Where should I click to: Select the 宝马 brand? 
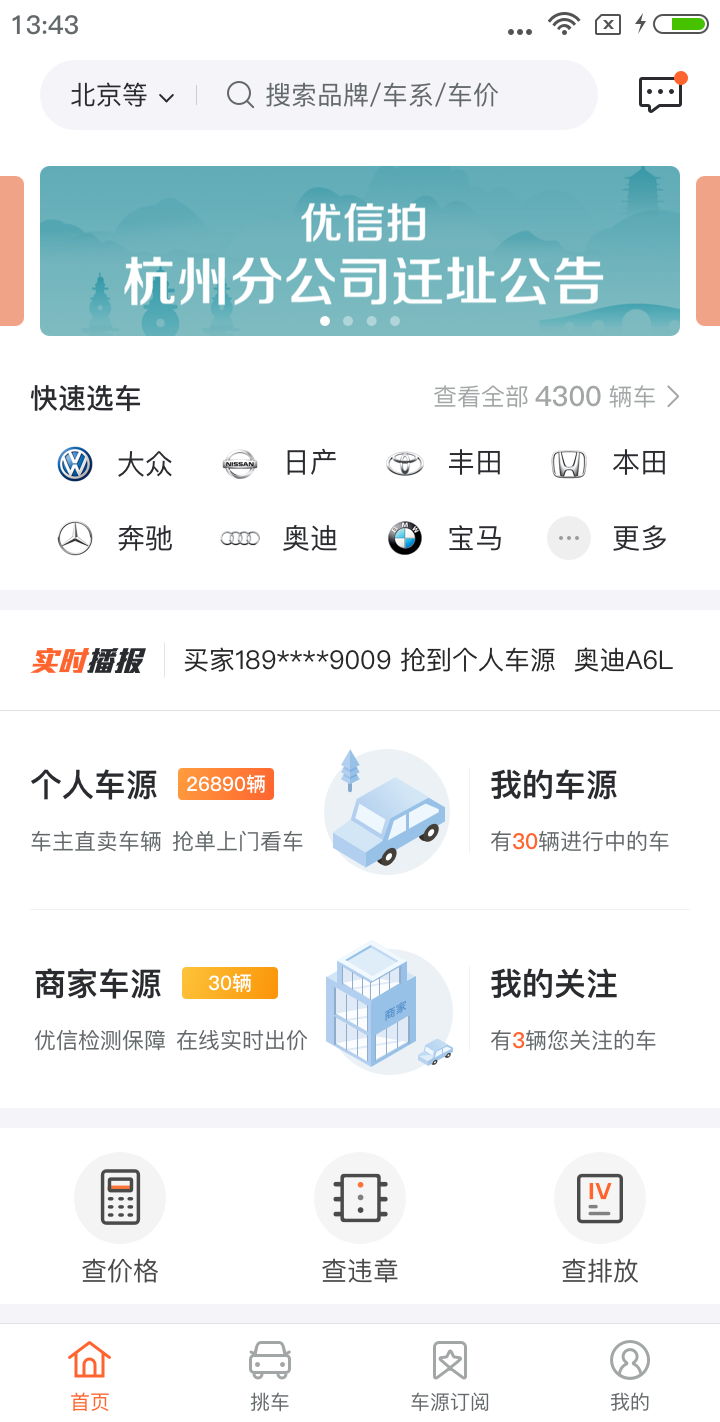[444, 539]
